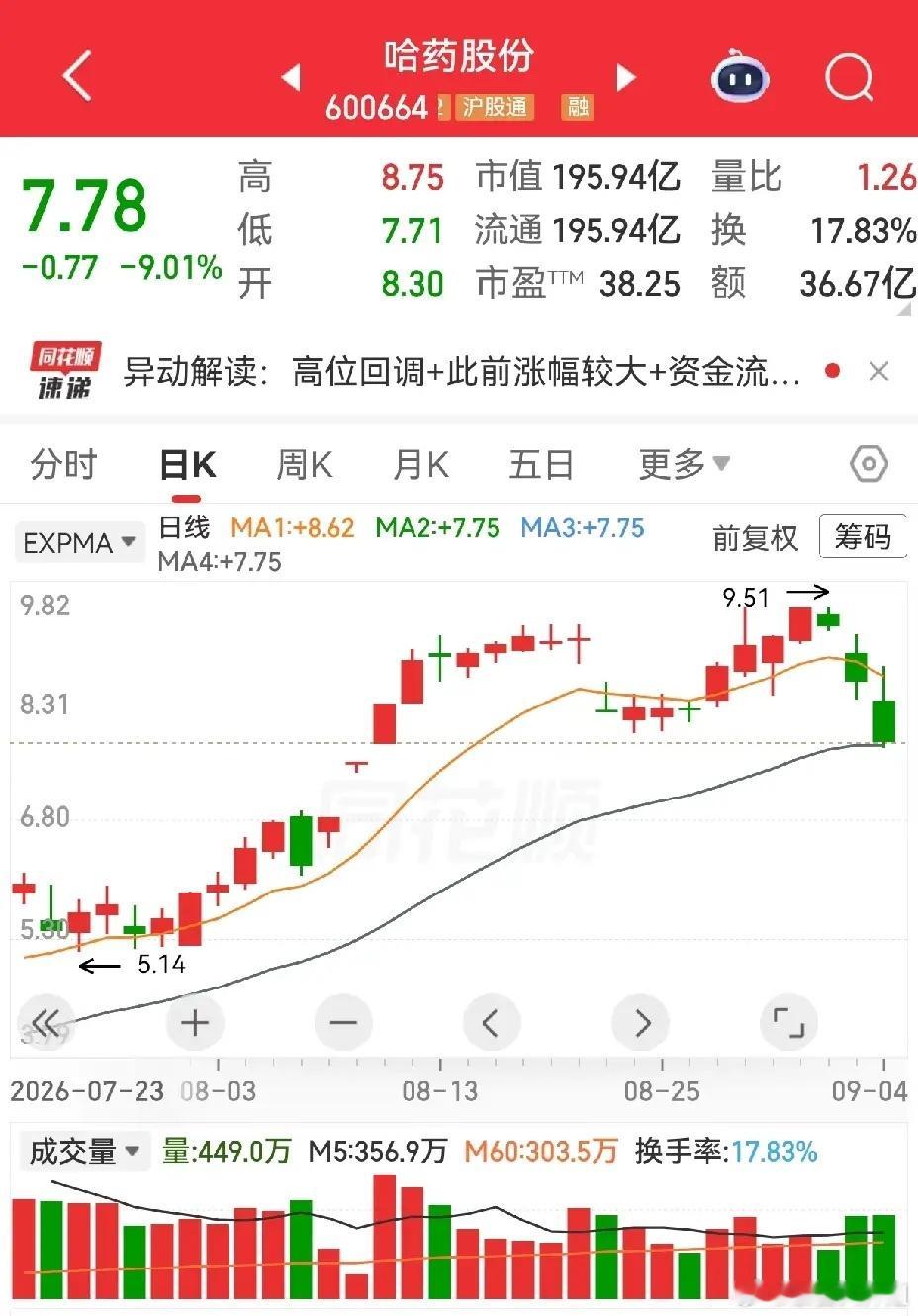Dismiss the 异动解读 banner

[877, 371]
